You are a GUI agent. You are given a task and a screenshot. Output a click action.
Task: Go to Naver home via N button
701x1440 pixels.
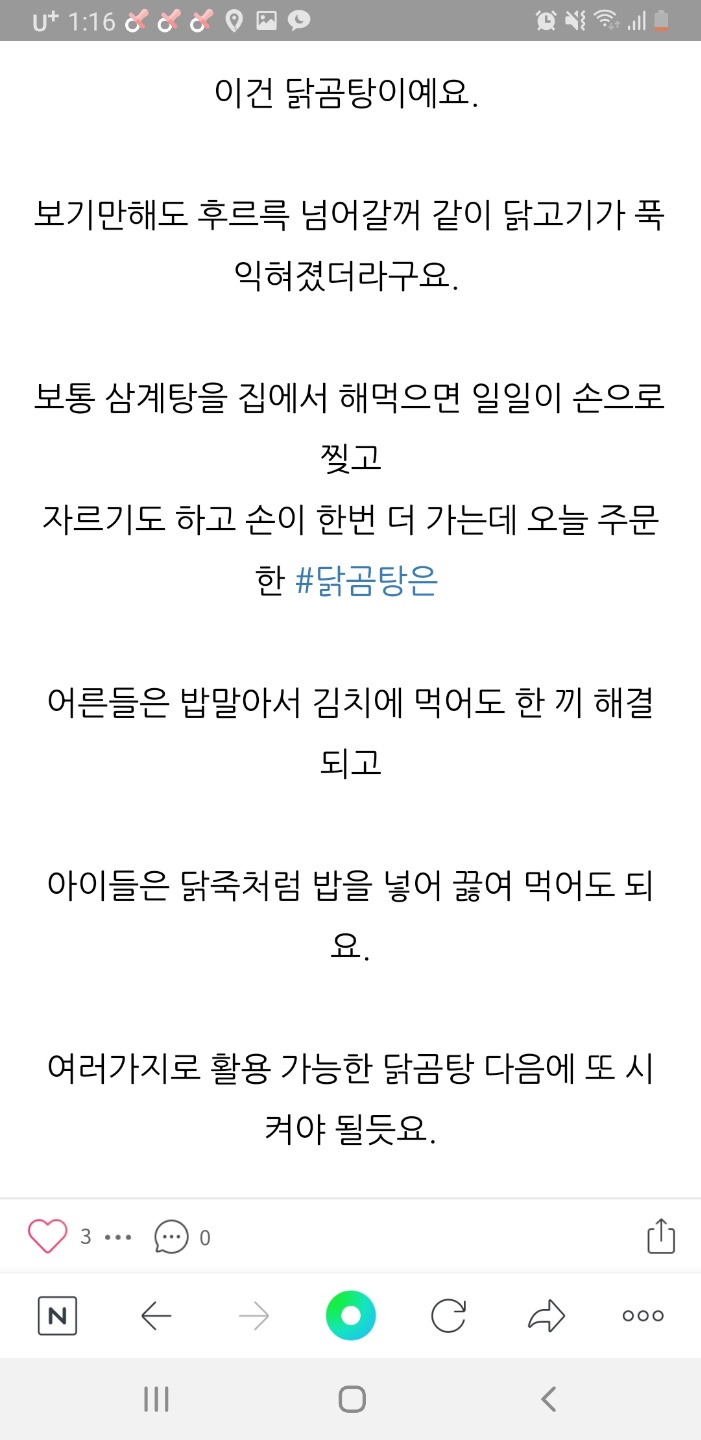pyautogui.click(x=58, y=1316)
